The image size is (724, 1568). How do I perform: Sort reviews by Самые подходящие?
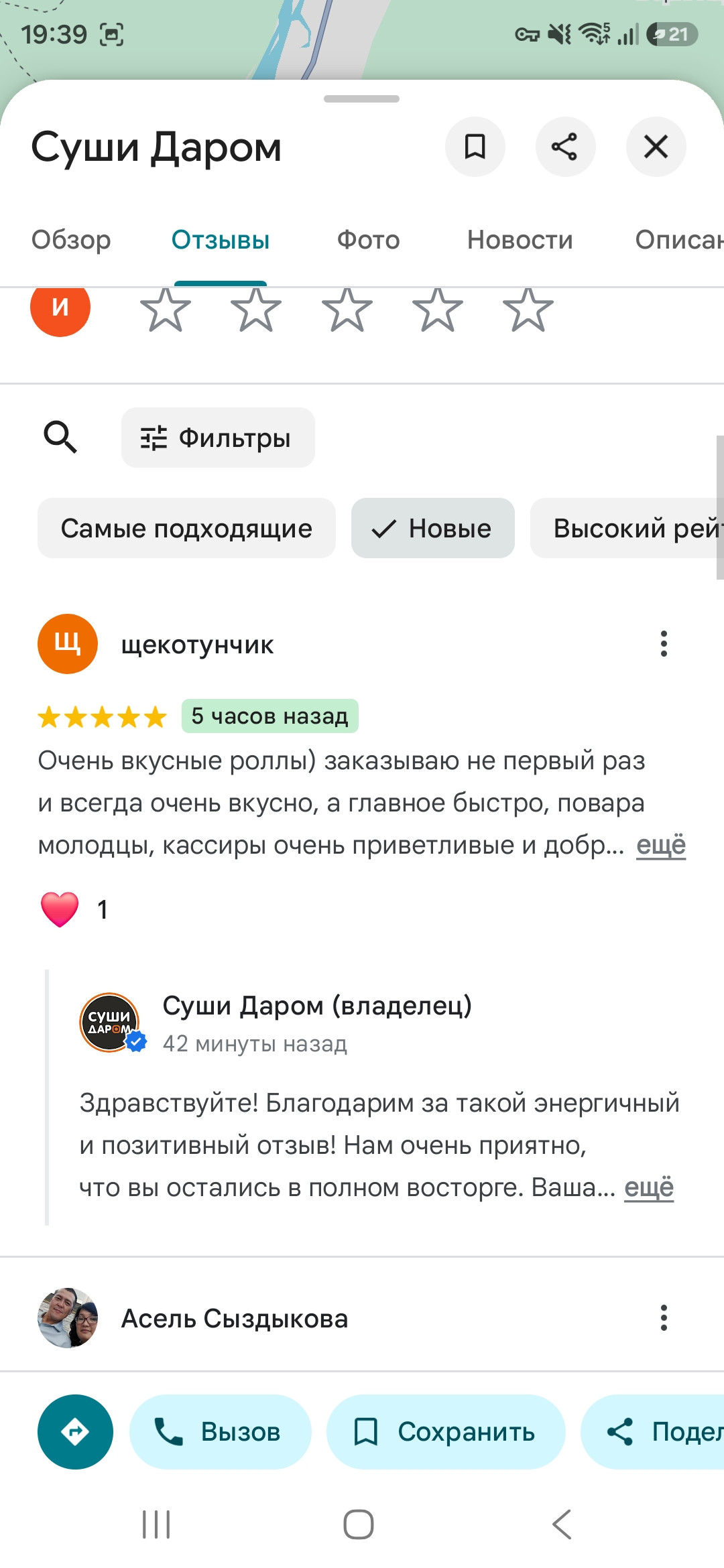click(x=186, y=528)
